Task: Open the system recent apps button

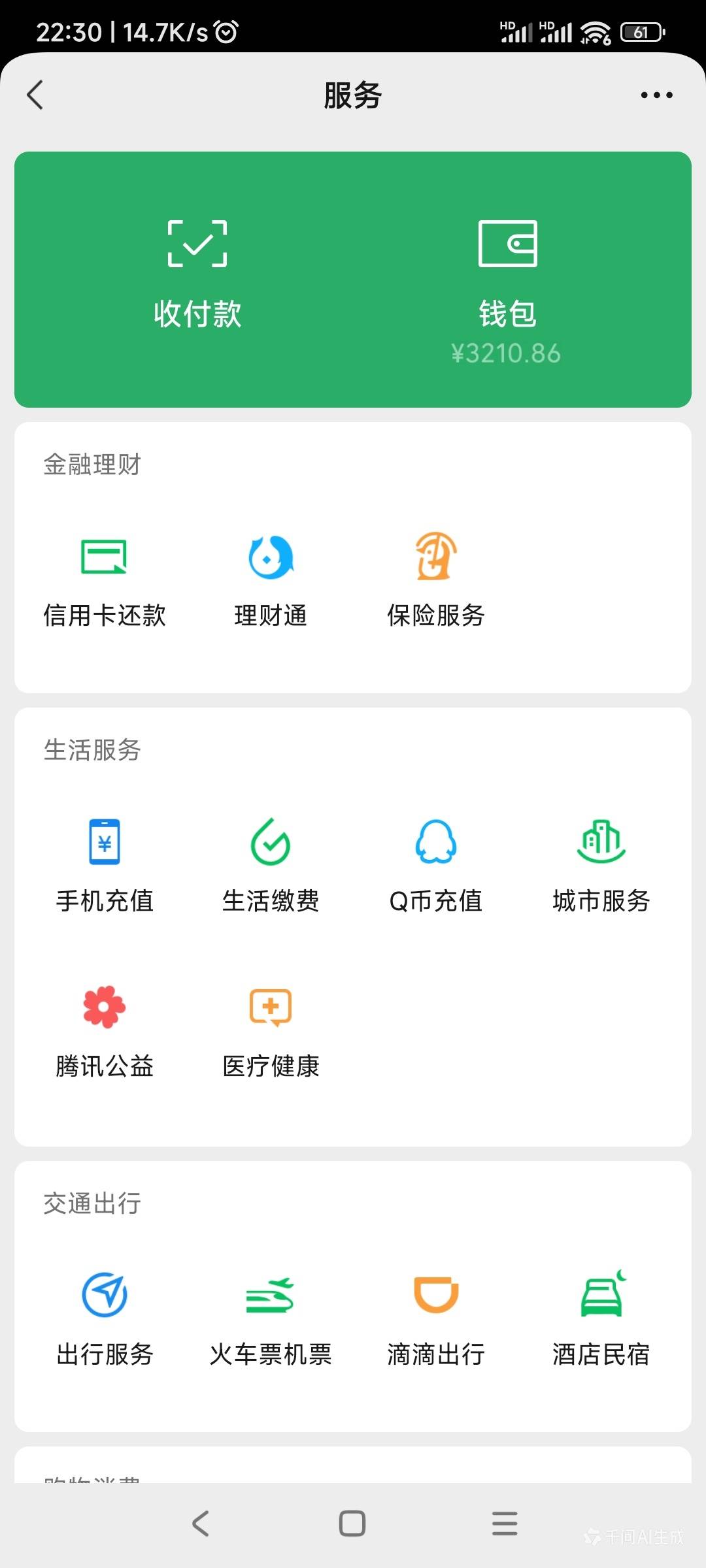Action: point(505,1524)
